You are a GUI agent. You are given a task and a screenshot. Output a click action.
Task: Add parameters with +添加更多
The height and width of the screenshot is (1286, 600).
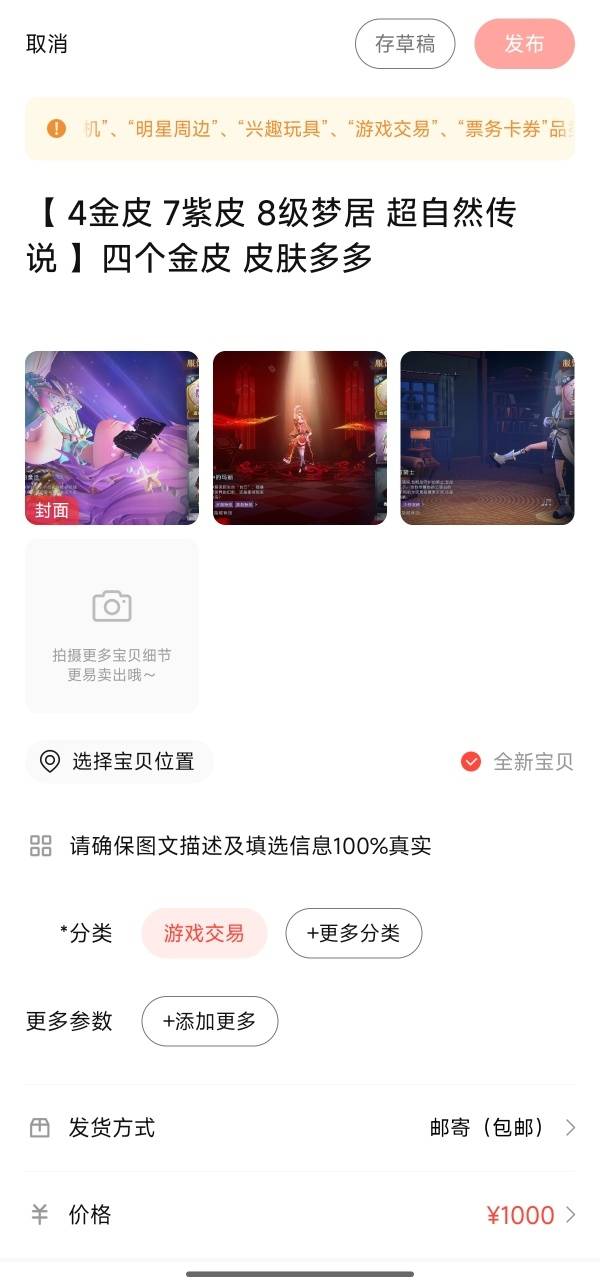209,1021
